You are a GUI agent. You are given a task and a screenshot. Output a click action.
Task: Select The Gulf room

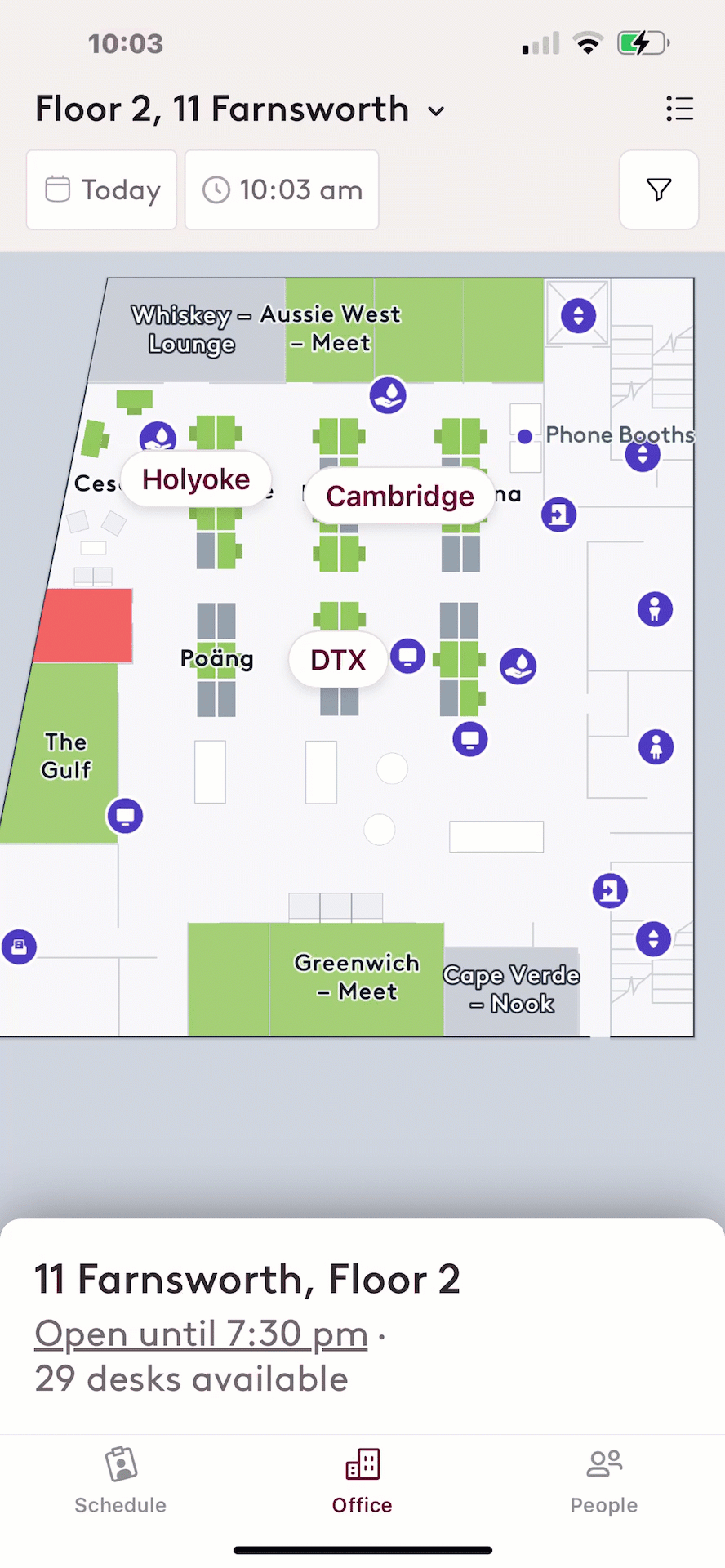[x=65, y=755]
